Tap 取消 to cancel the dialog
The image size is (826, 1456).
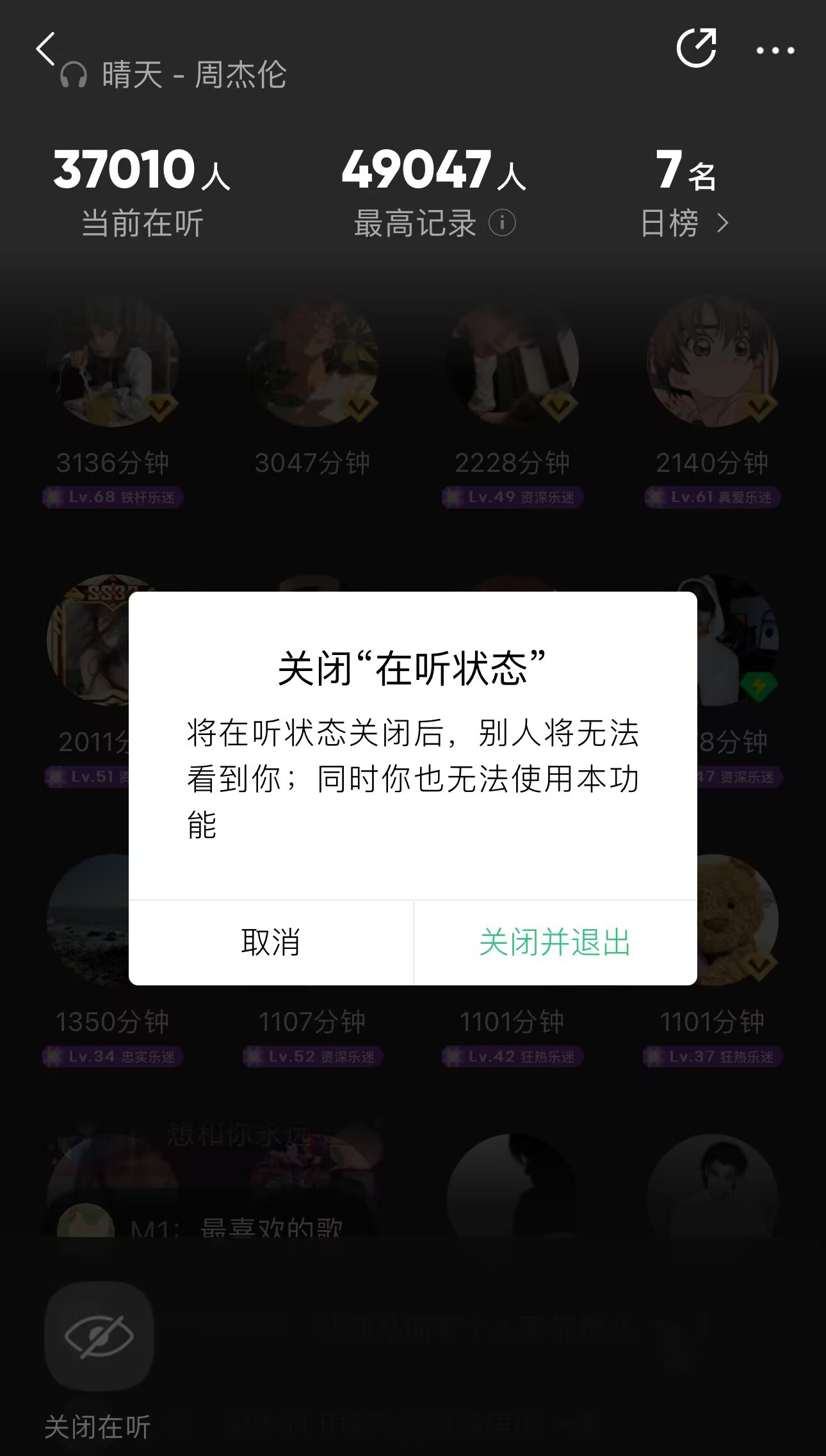coord(271,942)
